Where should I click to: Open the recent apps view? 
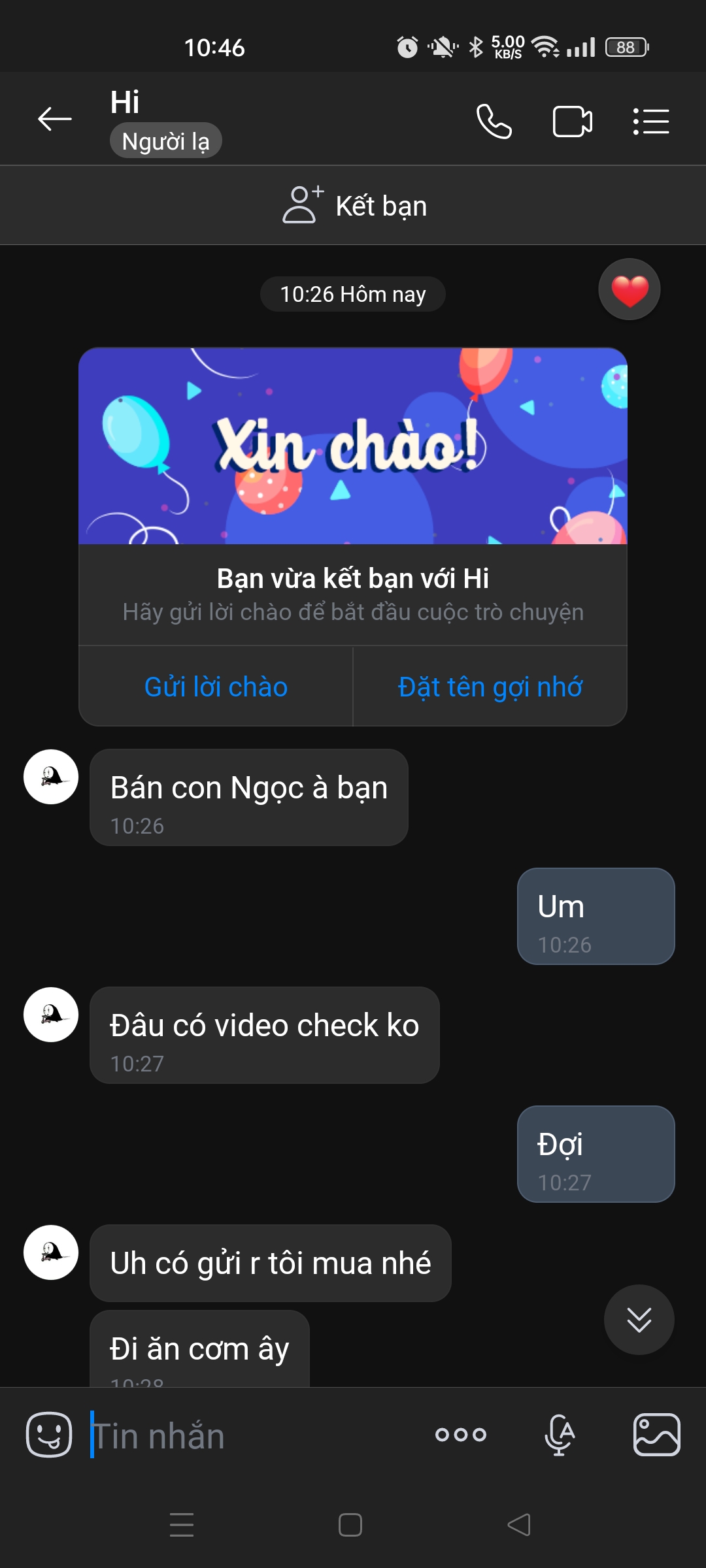pyautogui.click(x=182, y=1525)
